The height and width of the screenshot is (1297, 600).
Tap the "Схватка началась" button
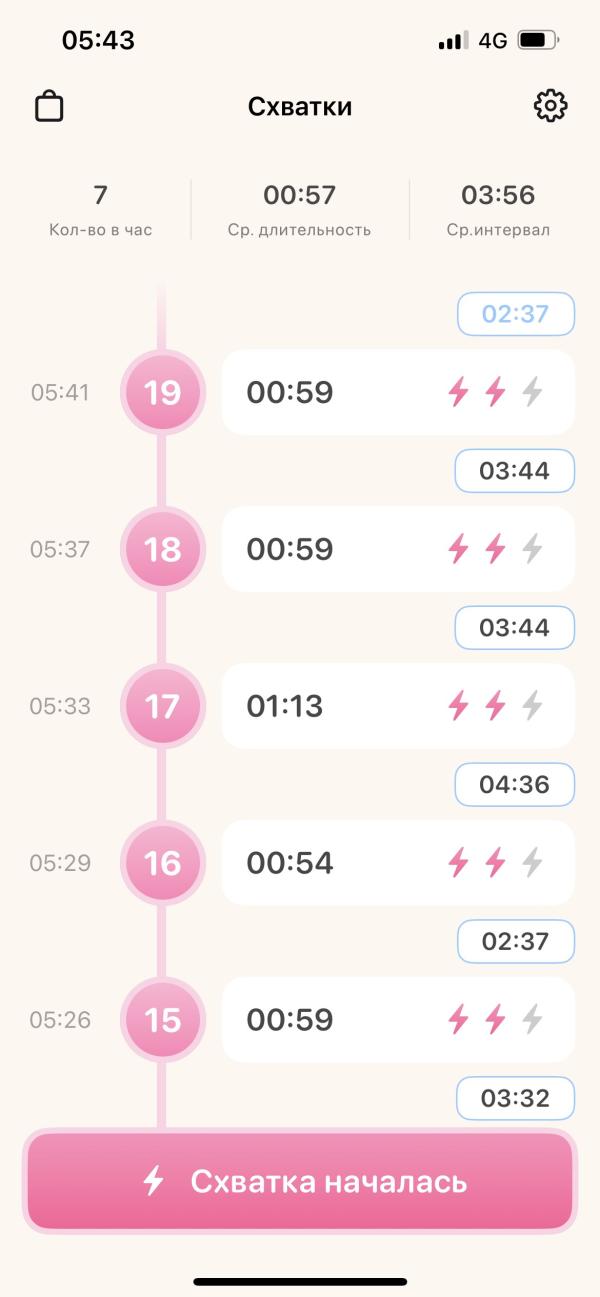click(300, 1181)
